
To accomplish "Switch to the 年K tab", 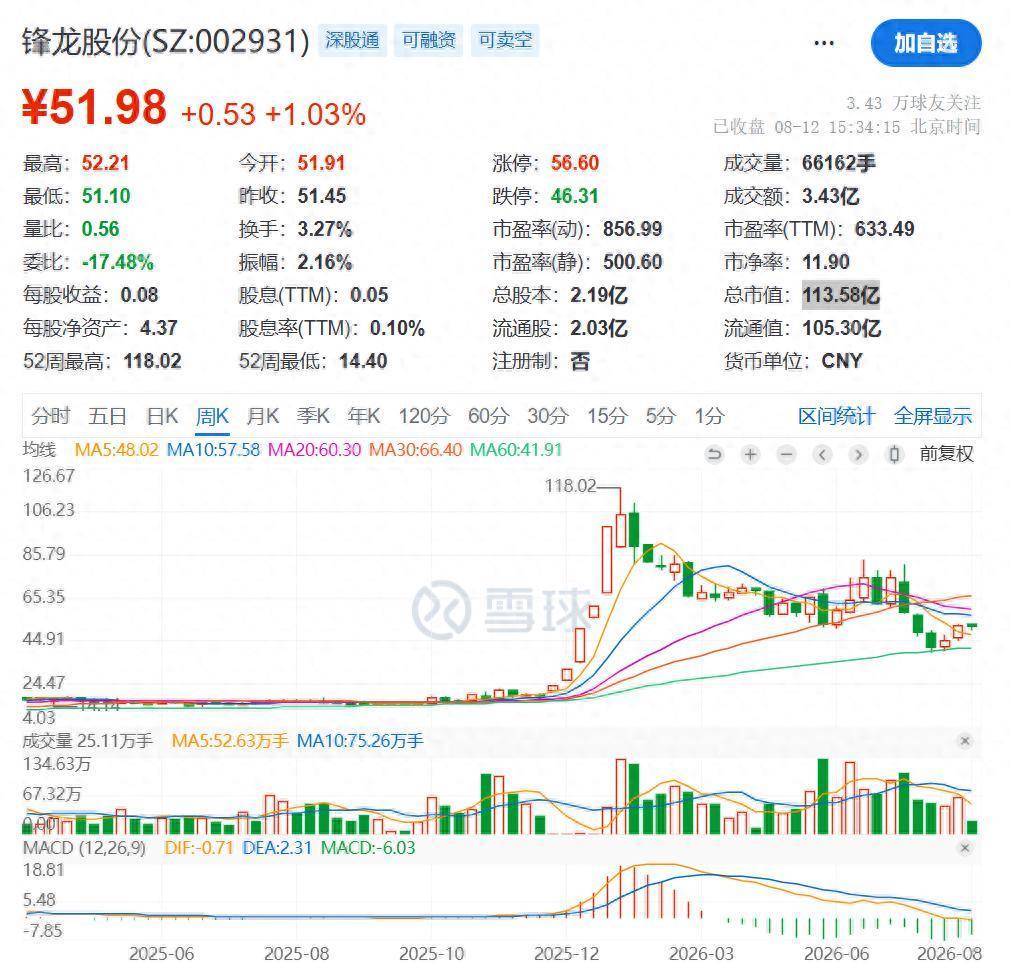I will click(x=364, y=416).
